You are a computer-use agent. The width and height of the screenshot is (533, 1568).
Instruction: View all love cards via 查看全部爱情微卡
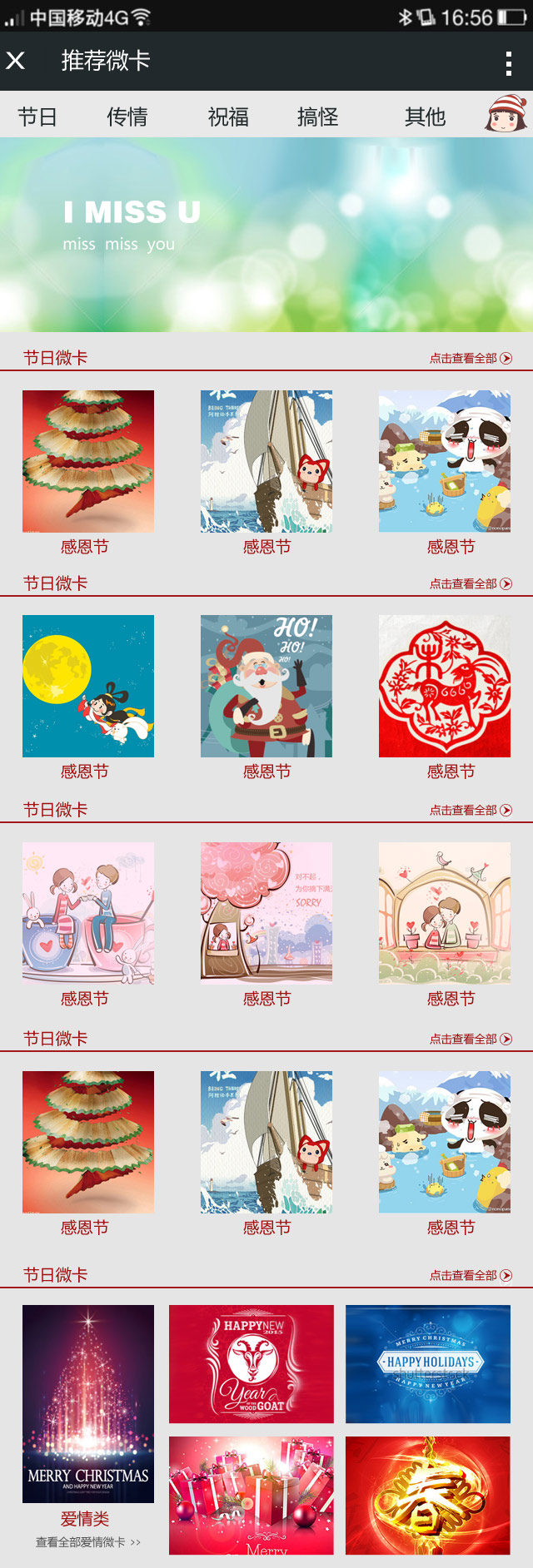coord(88,1542)
